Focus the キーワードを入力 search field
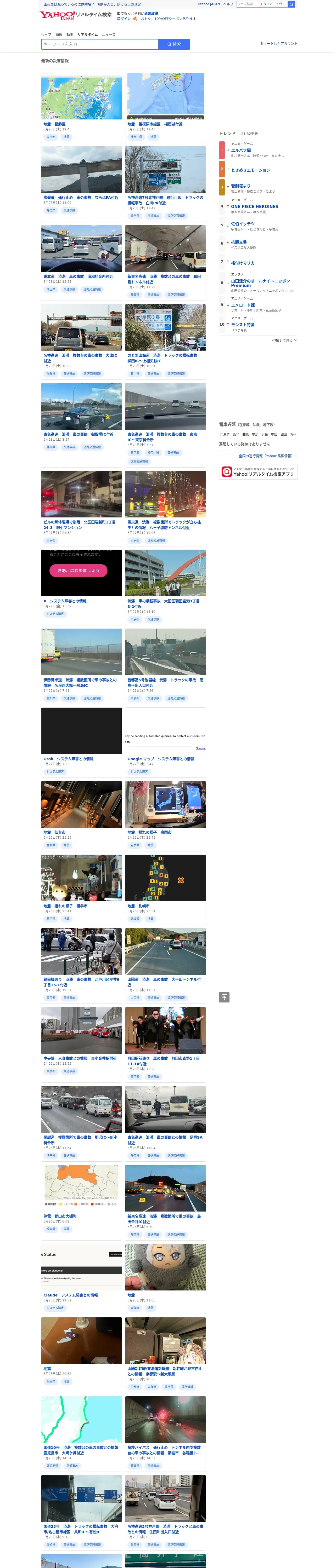The width and height of the screenshot is (336, 1568). [x=100, y=44]
